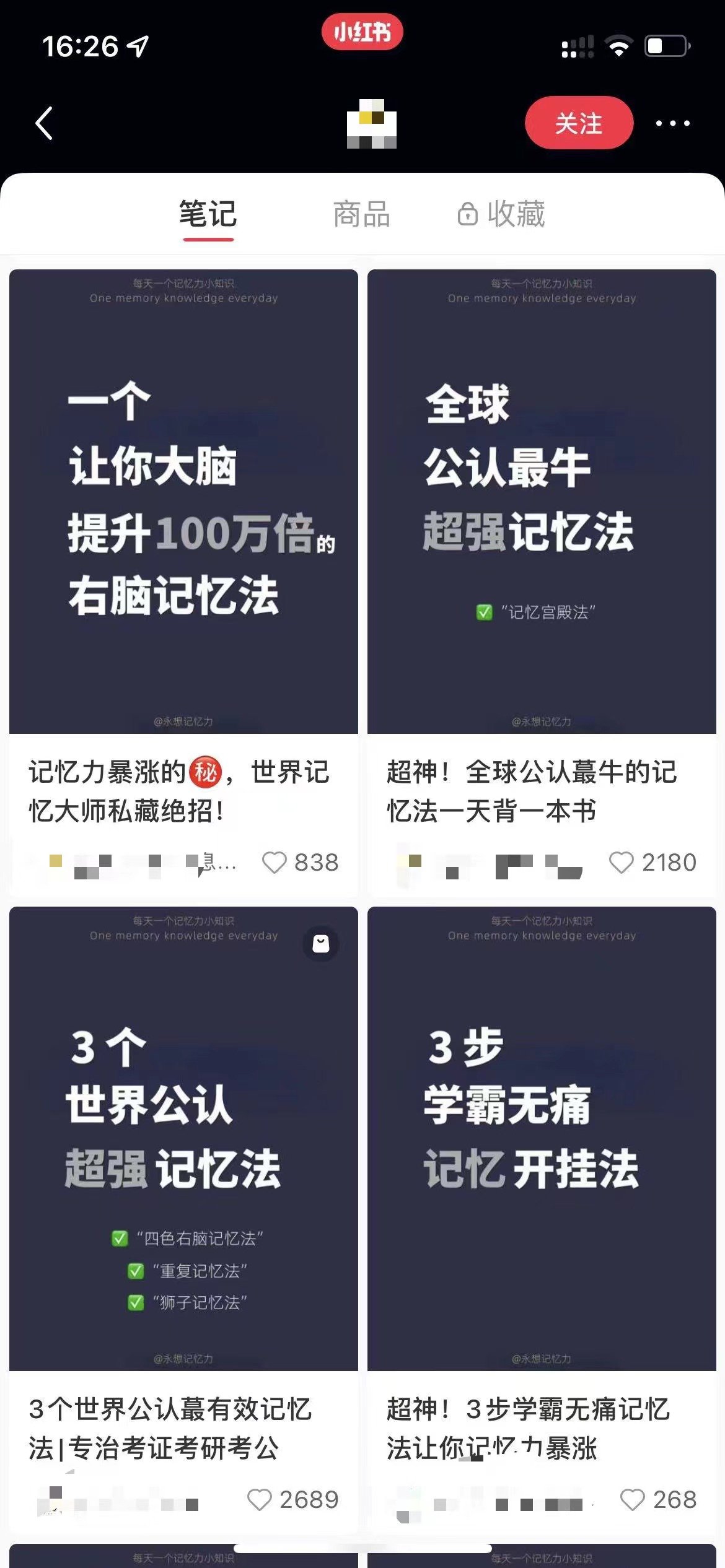
Task: Like the note with 2689 likes
Action: 260,1499
